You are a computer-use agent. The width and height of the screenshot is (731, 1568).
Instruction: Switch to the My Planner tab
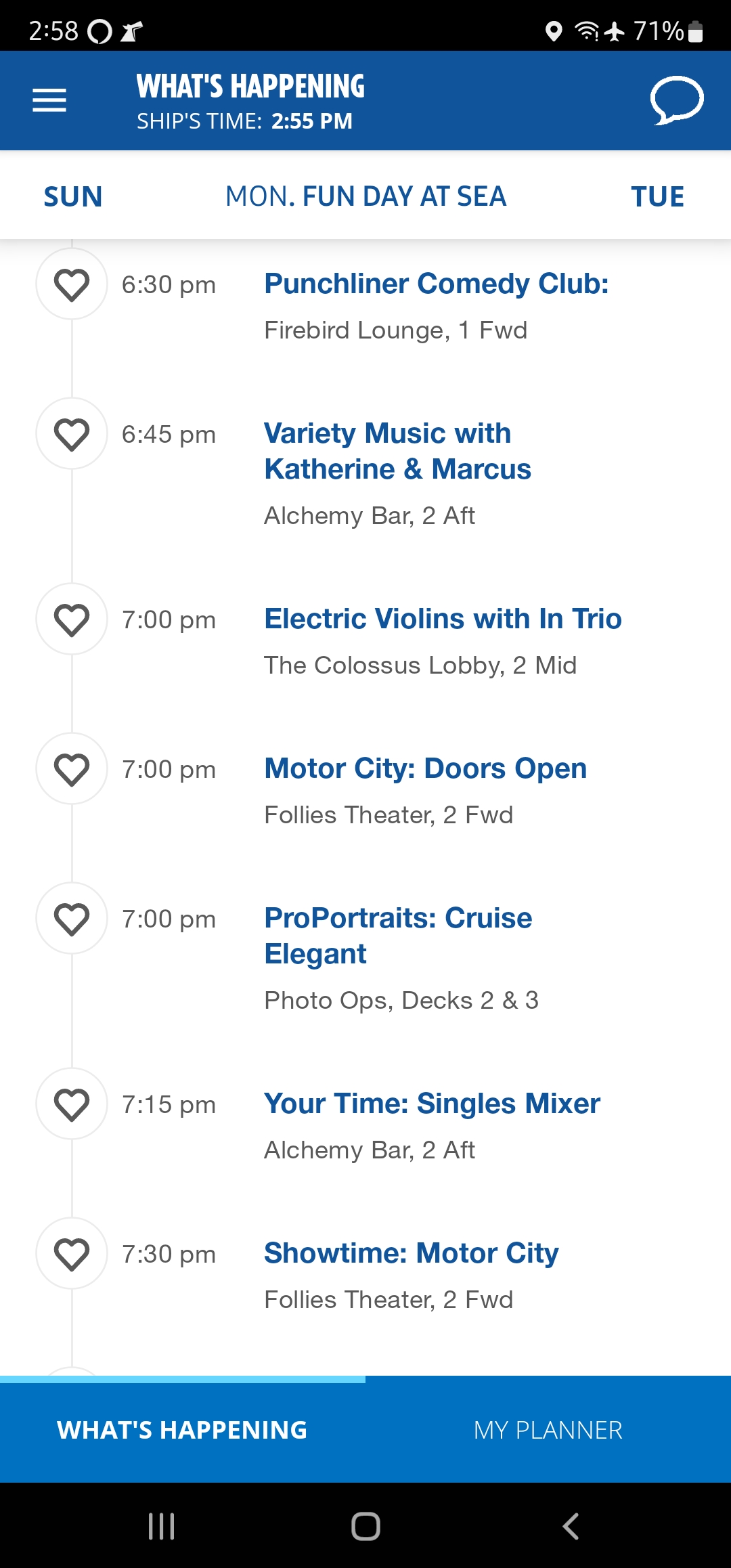point(548,1430)
